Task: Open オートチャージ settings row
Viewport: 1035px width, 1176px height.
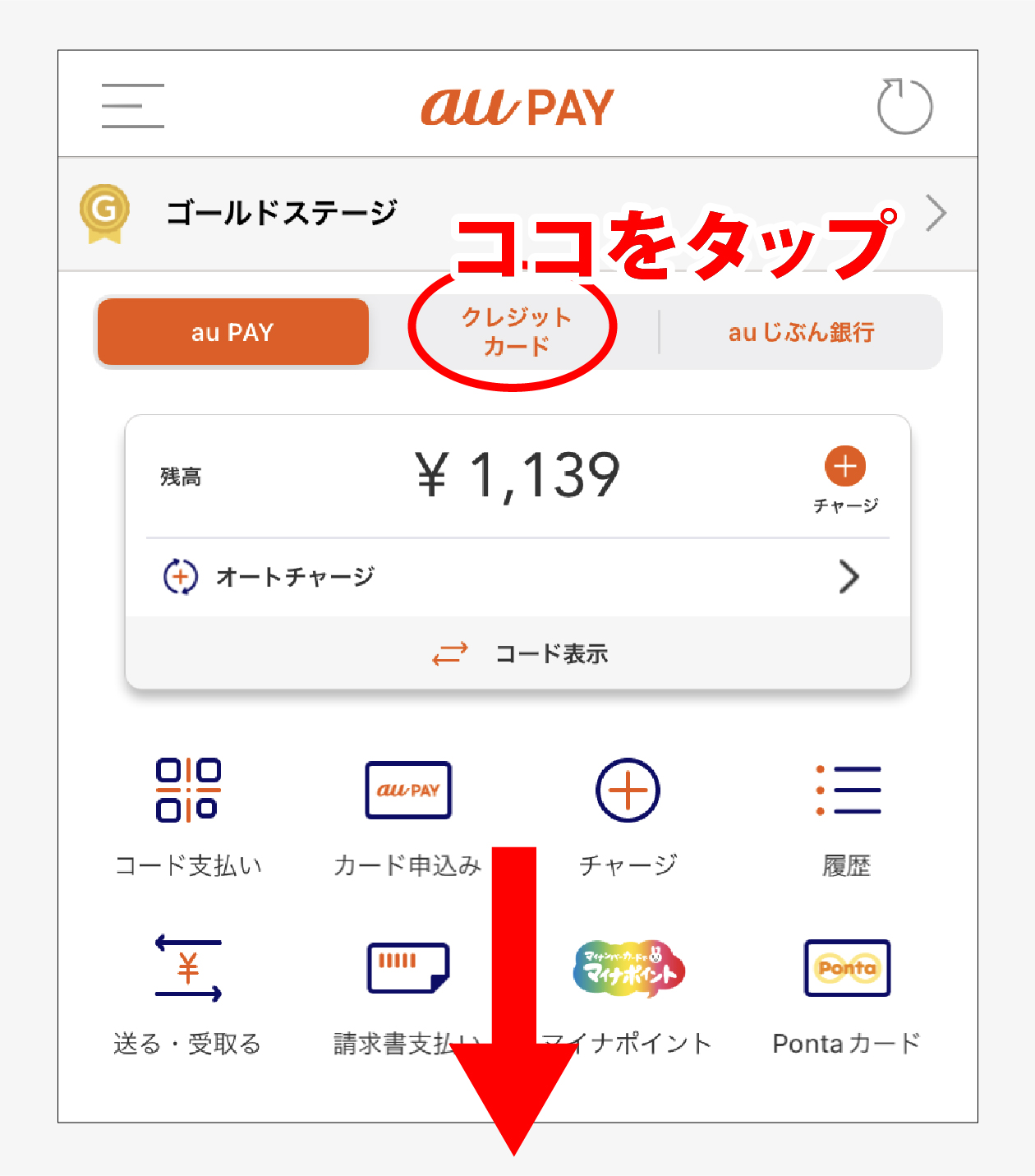Action: click(517, 577)
